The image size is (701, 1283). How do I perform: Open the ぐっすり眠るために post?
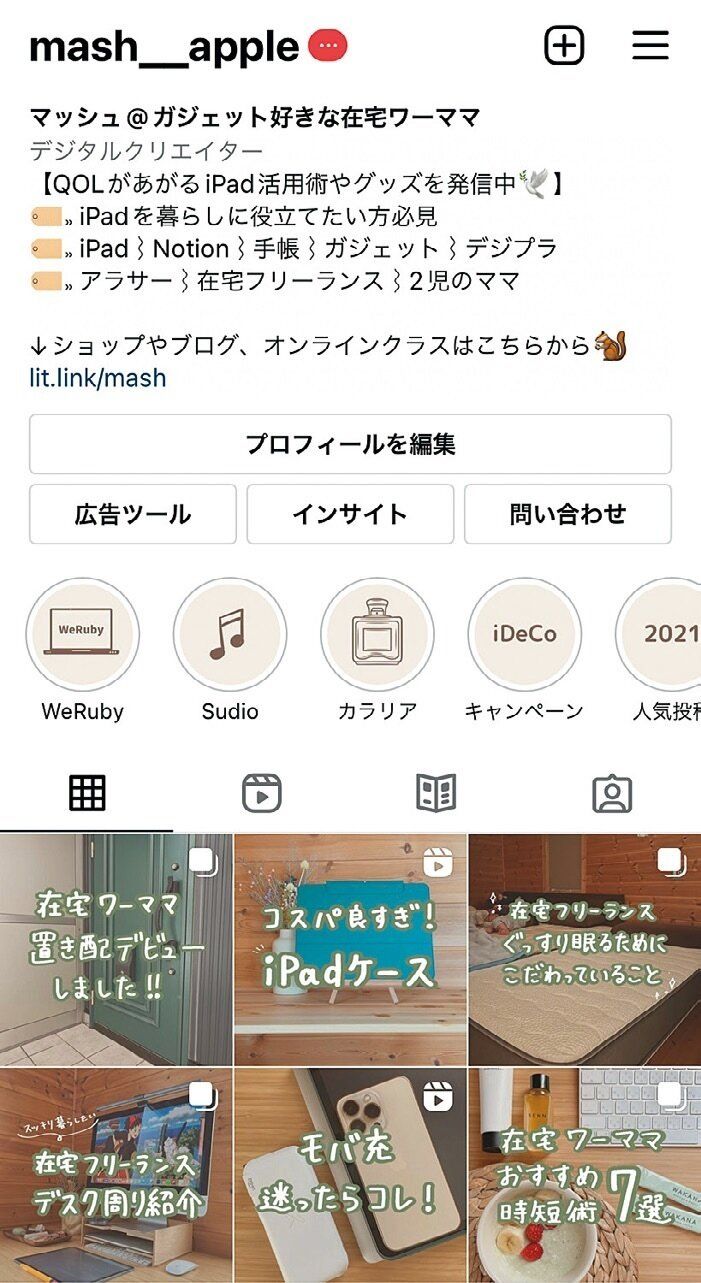[585, 950]
